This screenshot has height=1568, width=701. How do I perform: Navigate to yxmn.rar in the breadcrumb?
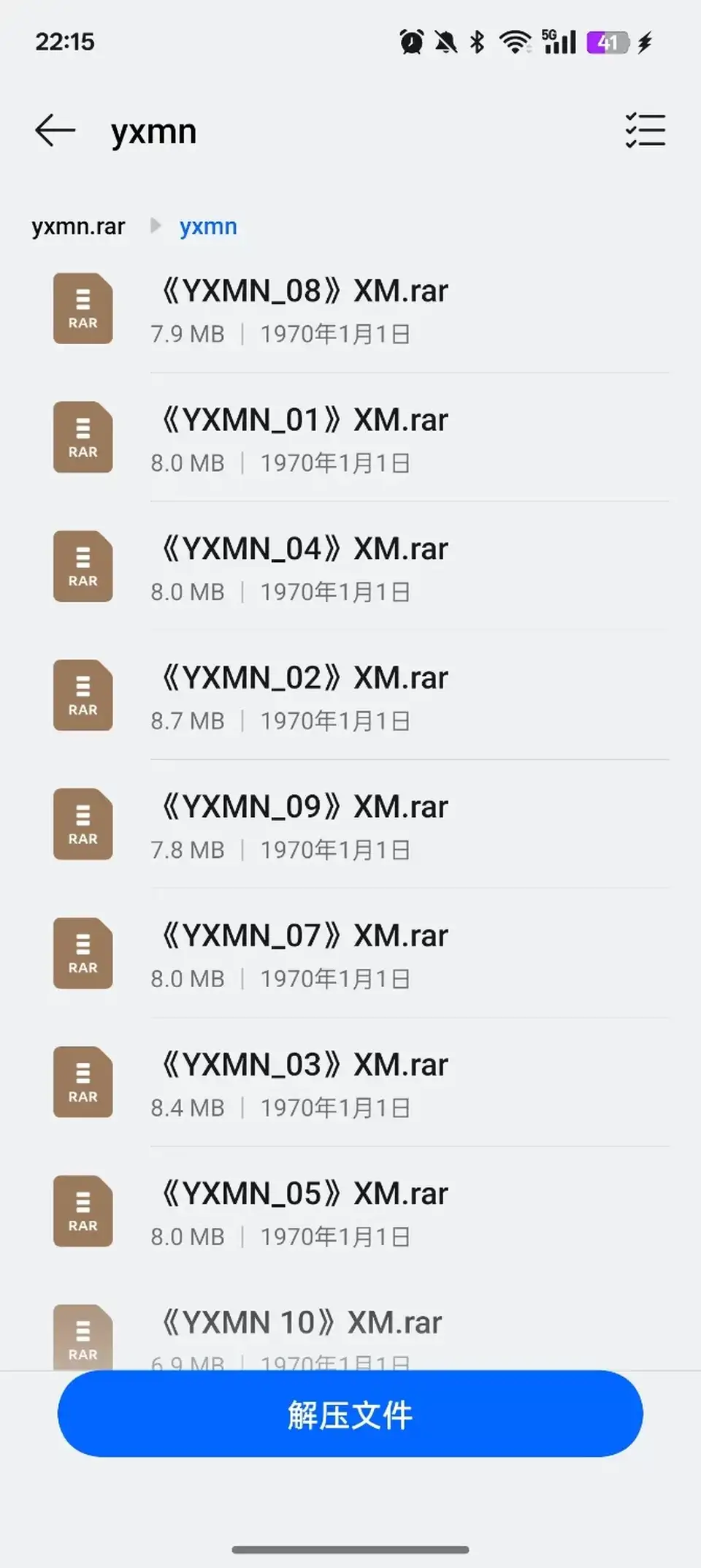pos(78,227)
